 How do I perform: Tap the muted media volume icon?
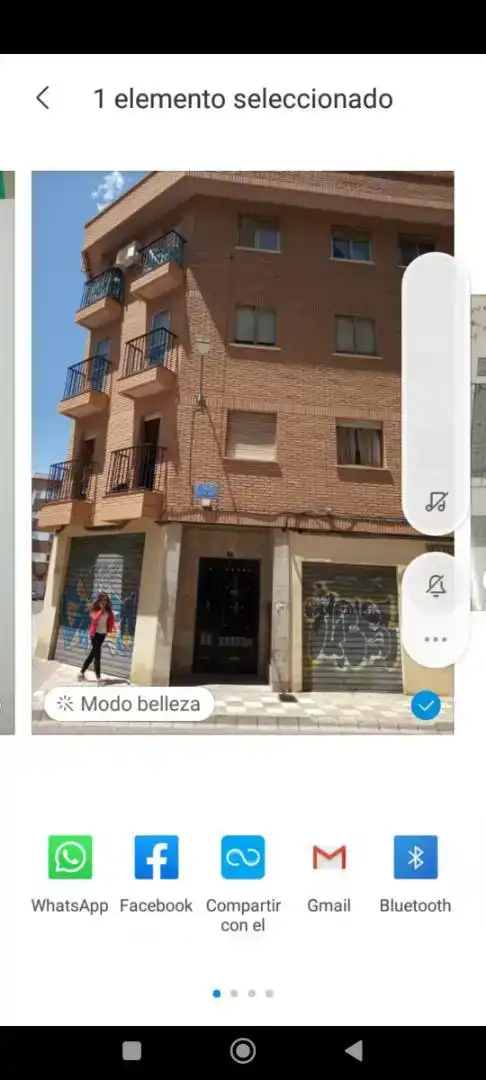click(436, 501)
